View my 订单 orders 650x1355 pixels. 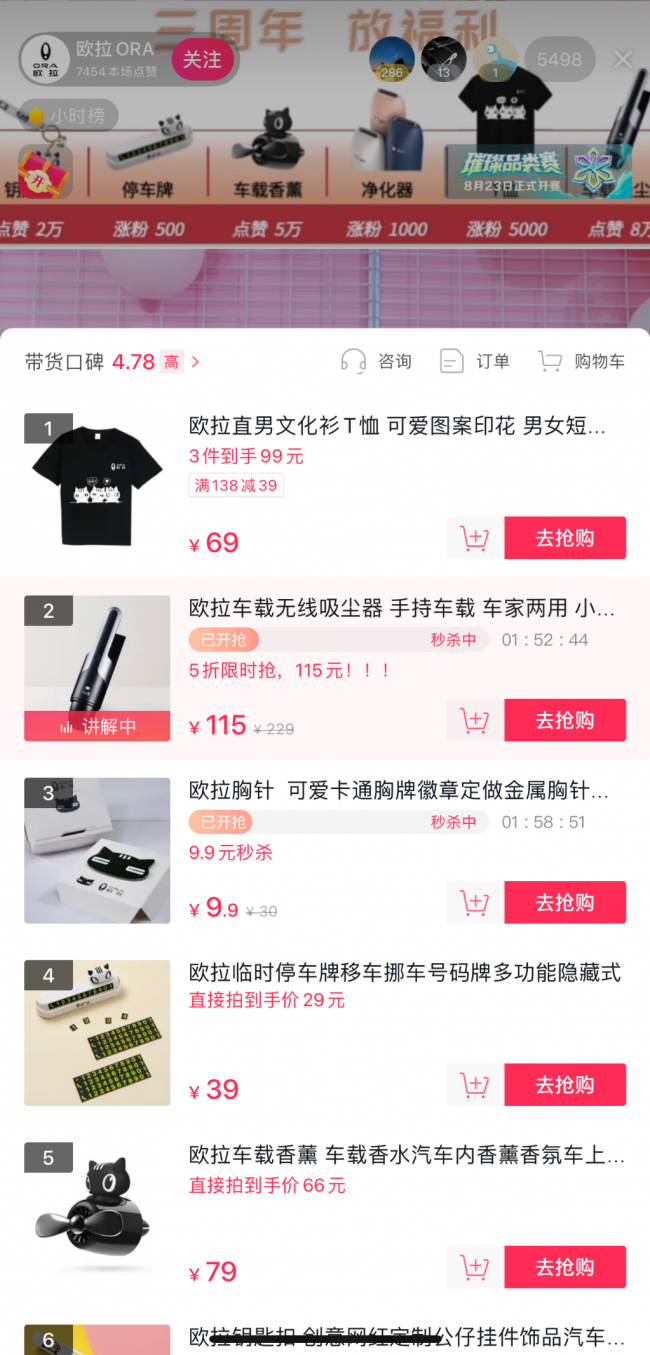pyautogui.click(x=475, y=361)
